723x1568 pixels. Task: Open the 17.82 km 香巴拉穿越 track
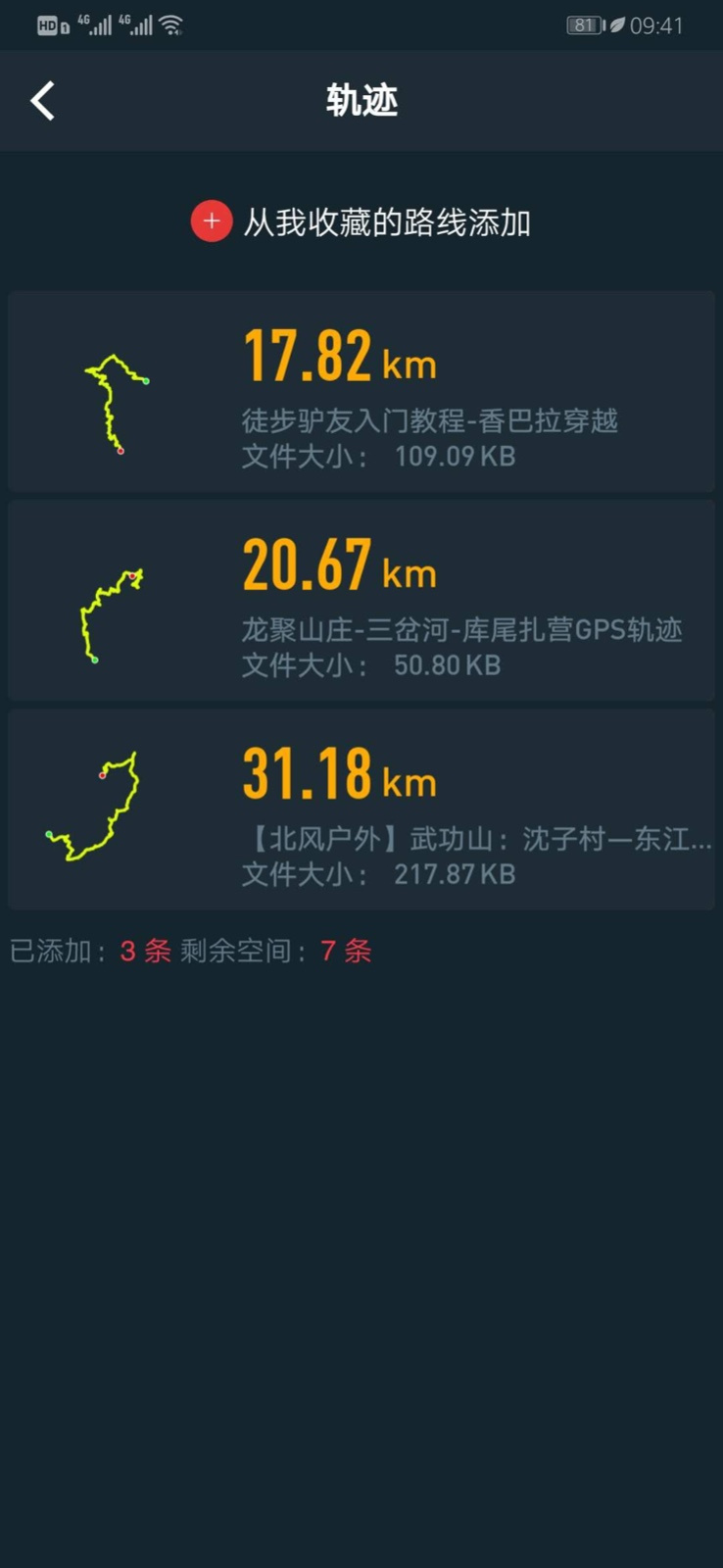(x=361, y=391)
